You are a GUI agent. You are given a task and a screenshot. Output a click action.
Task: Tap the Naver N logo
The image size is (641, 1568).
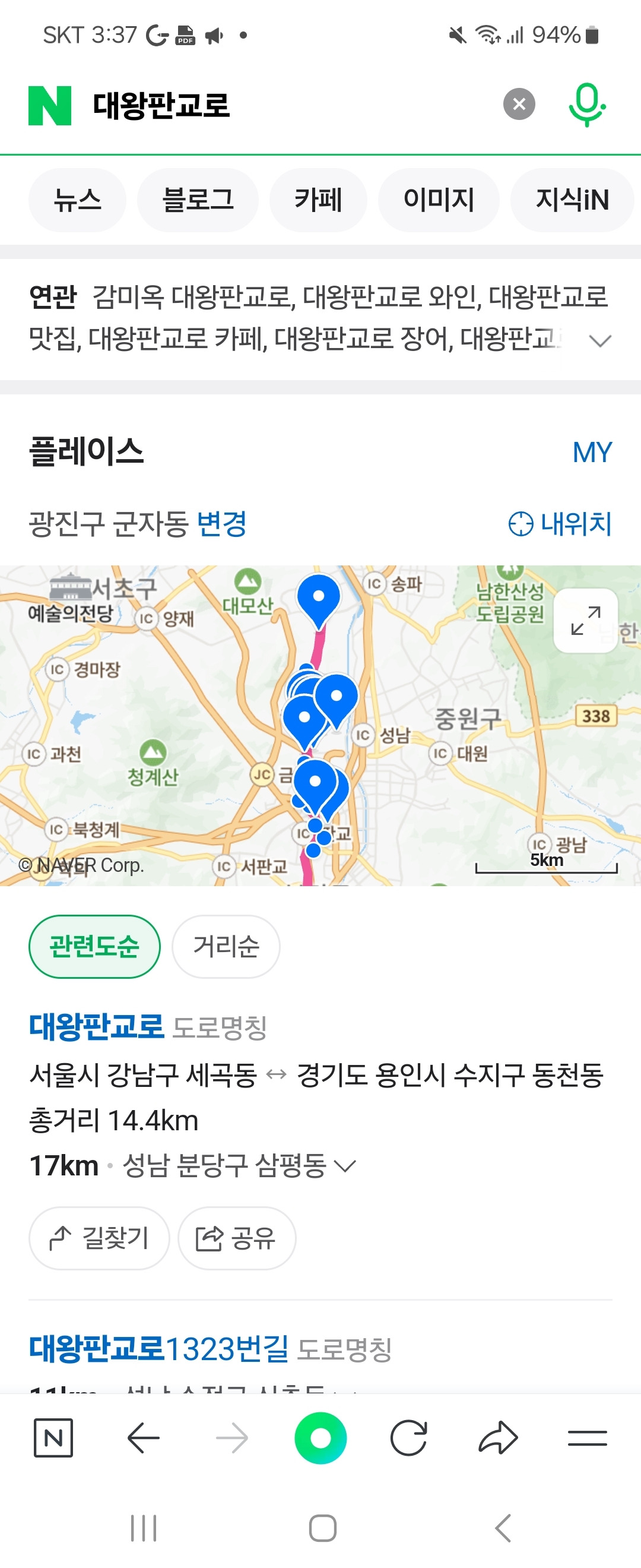(x=50, y=105)
